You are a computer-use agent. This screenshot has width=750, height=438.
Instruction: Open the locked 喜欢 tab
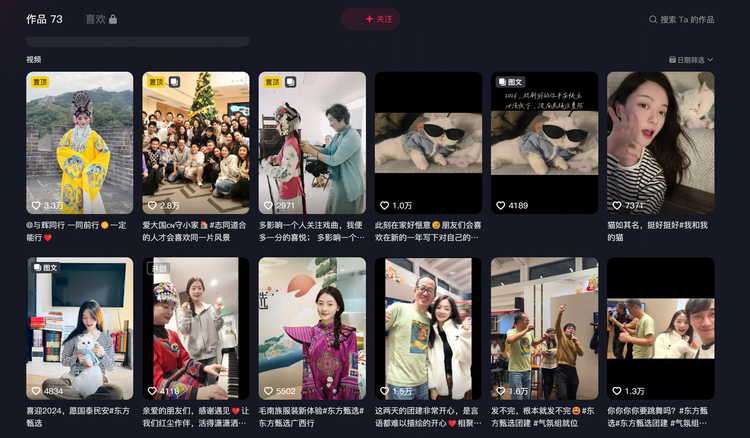[101, 19]
